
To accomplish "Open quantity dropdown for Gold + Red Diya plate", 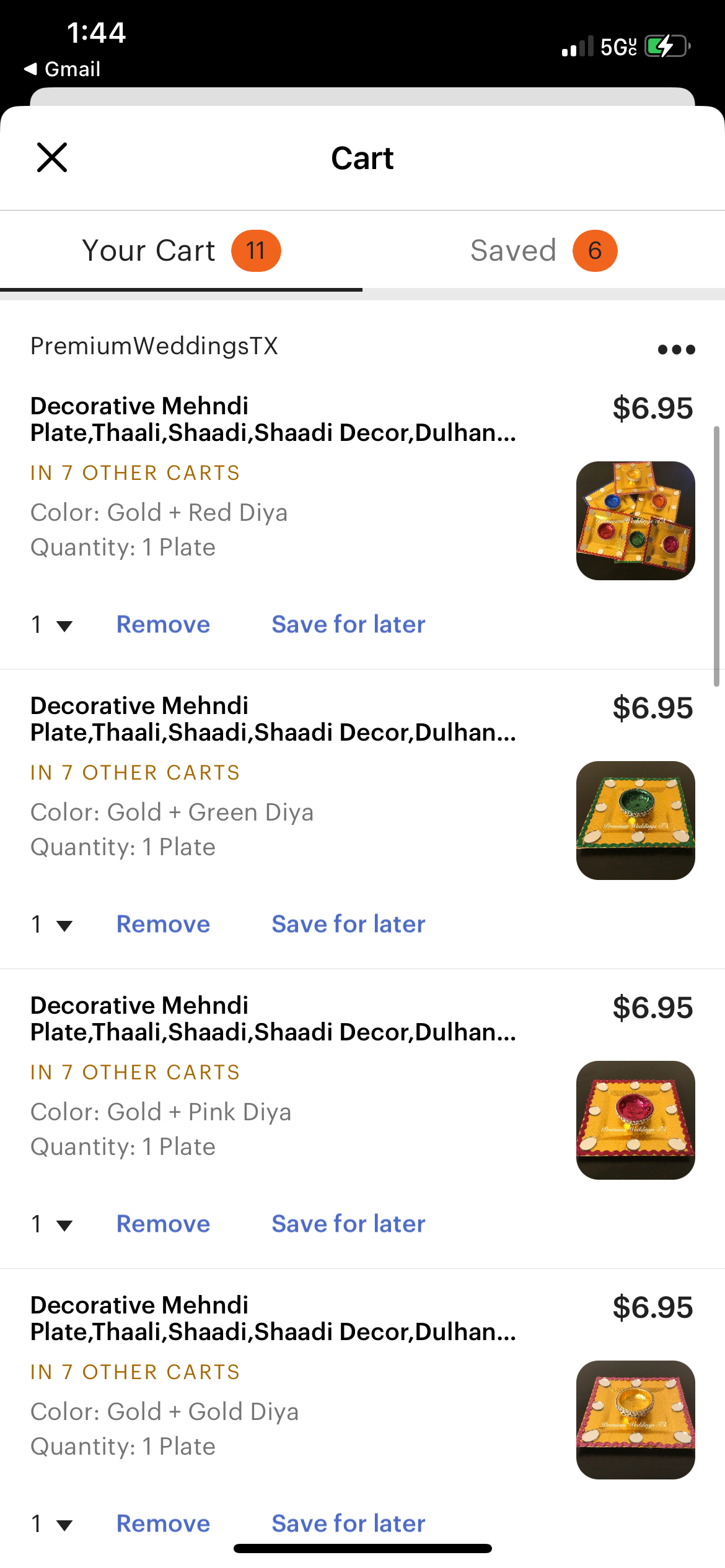I will [x=52, y=625].
